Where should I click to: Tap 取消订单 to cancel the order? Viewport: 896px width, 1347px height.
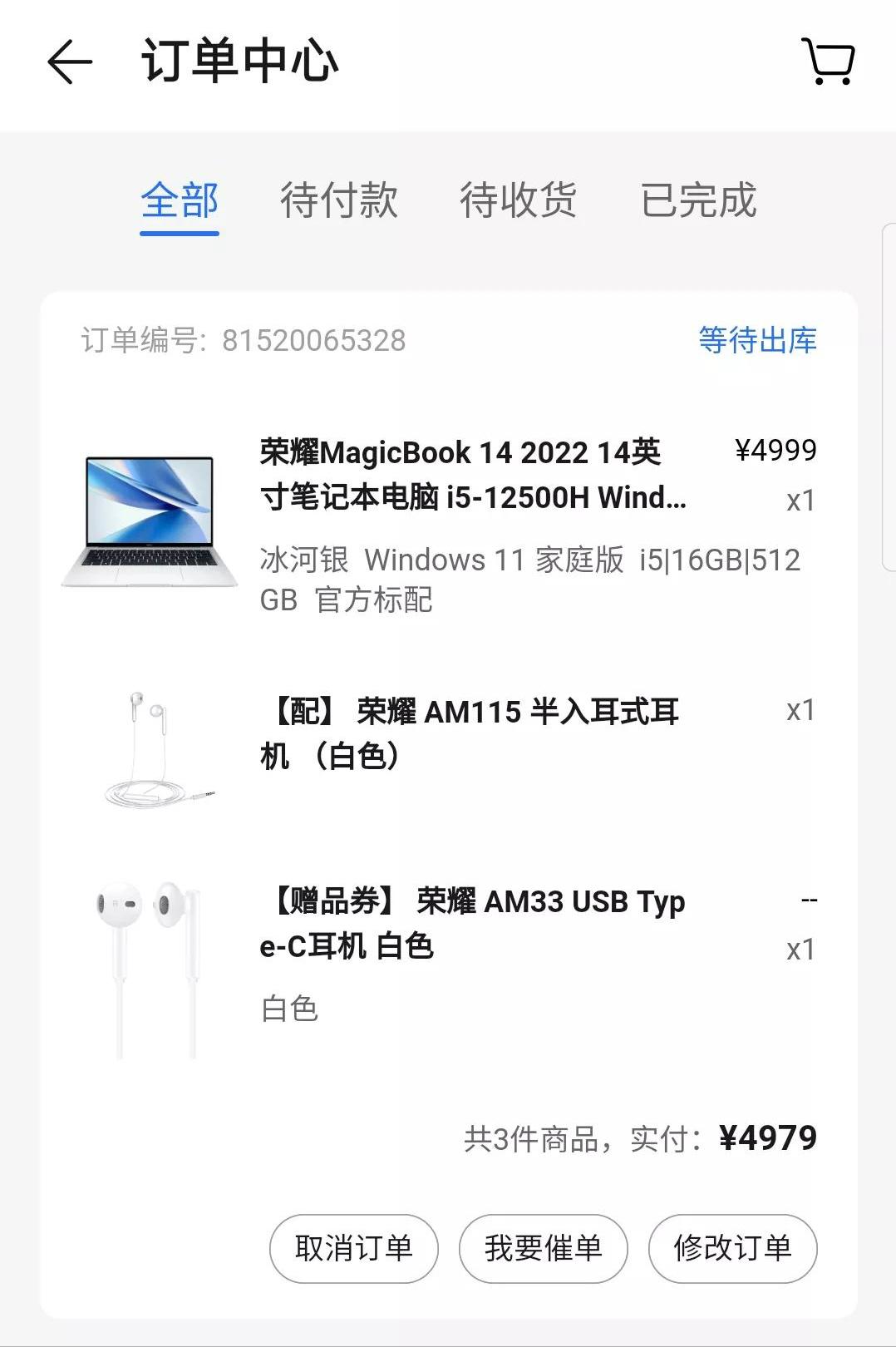(354, 1248)
